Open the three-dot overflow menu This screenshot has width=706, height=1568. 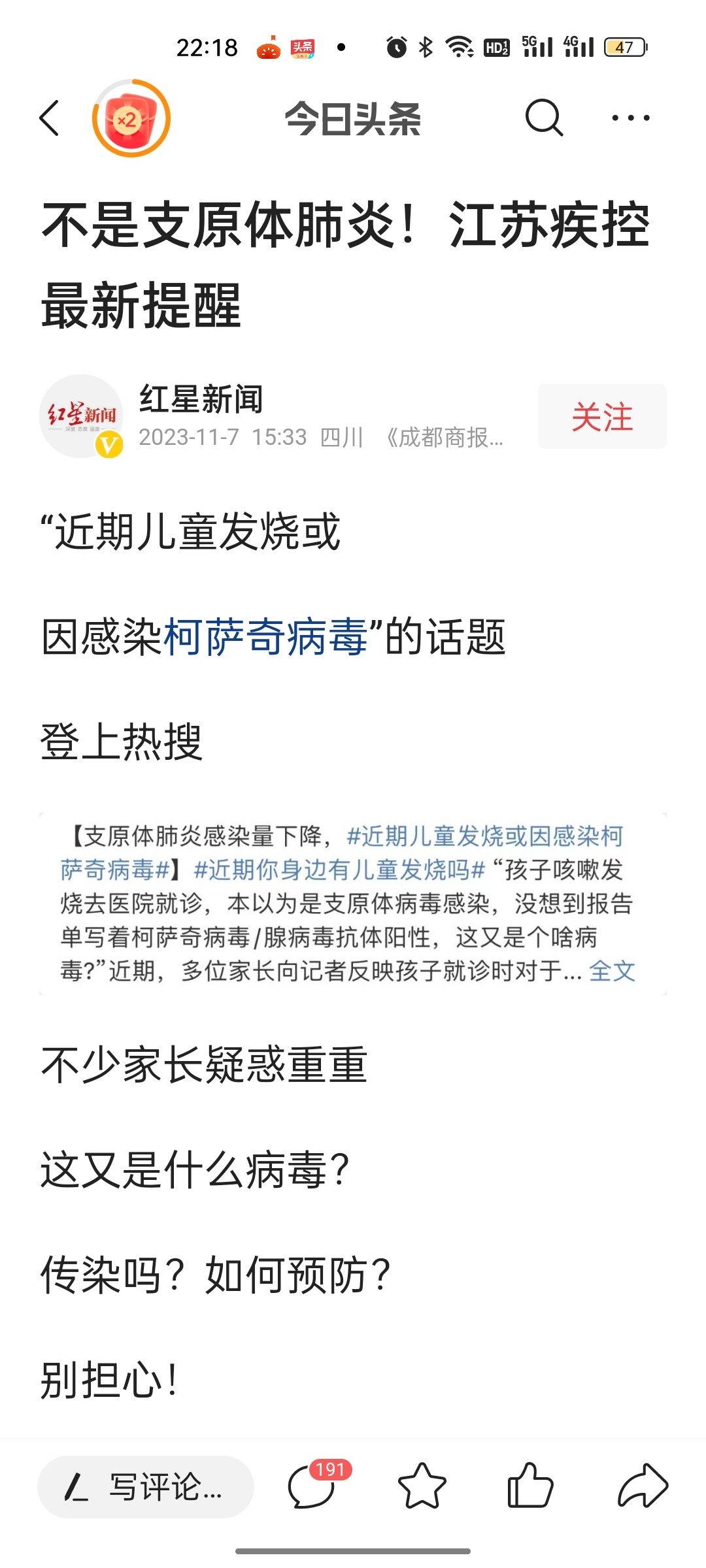pyautogui.click(x=630, y=118)
